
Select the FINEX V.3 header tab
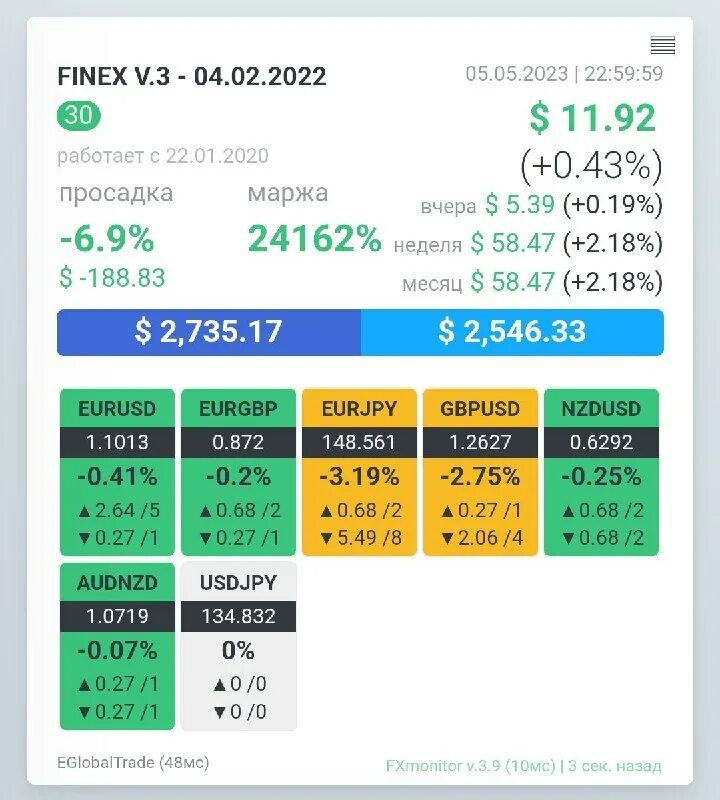(193, 75)
